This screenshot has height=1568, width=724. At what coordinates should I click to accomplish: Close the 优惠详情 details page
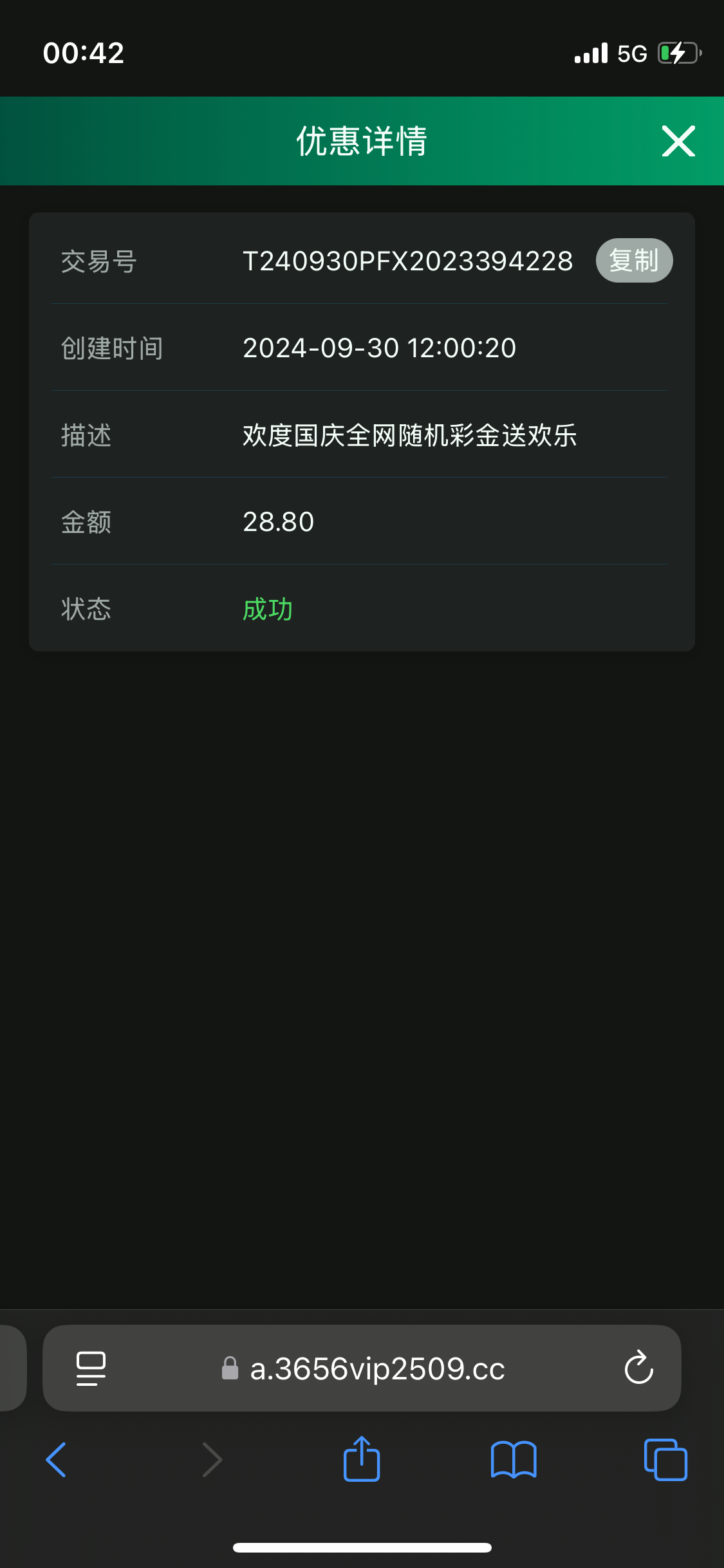pos(678,142)
